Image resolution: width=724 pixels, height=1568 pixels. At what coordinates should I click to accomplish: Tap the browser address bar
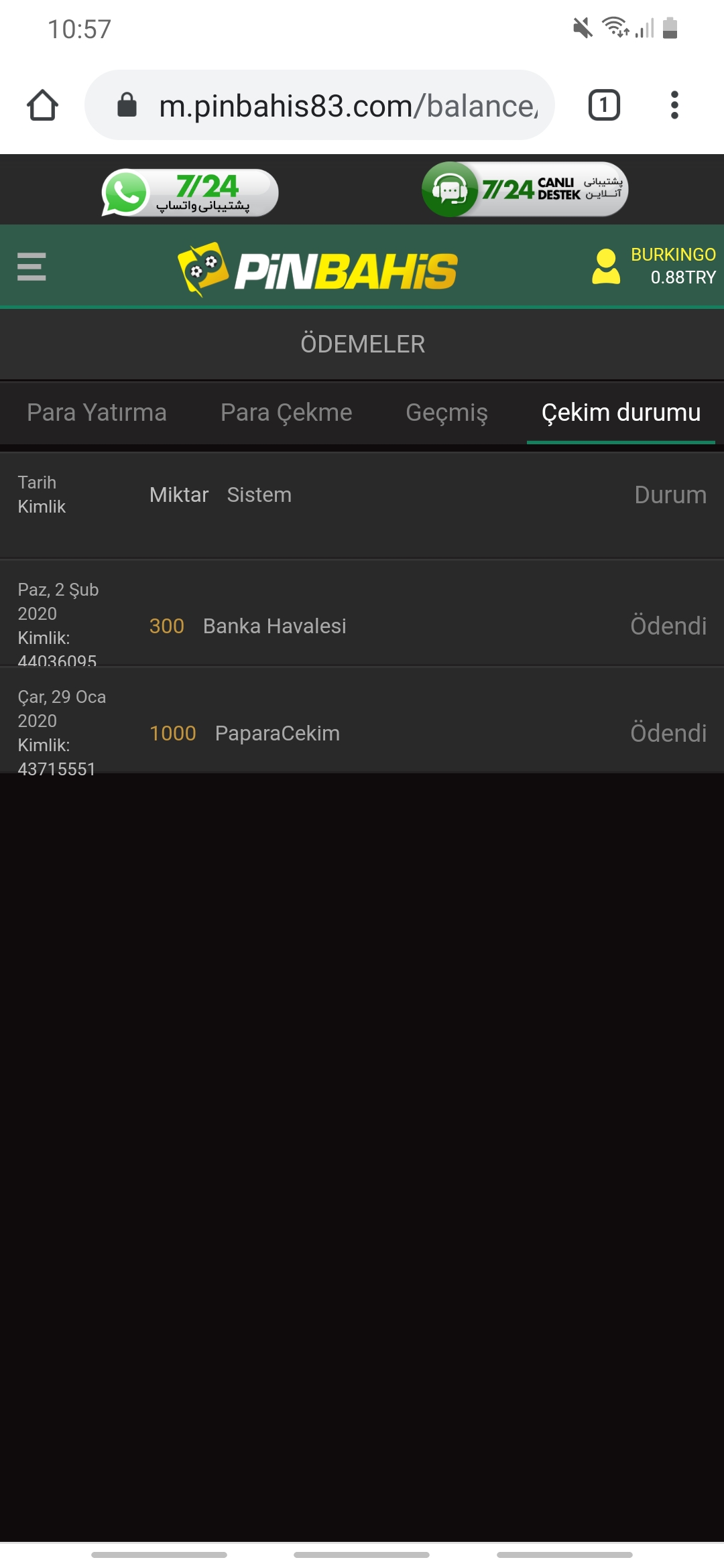[x=335, y=106]
